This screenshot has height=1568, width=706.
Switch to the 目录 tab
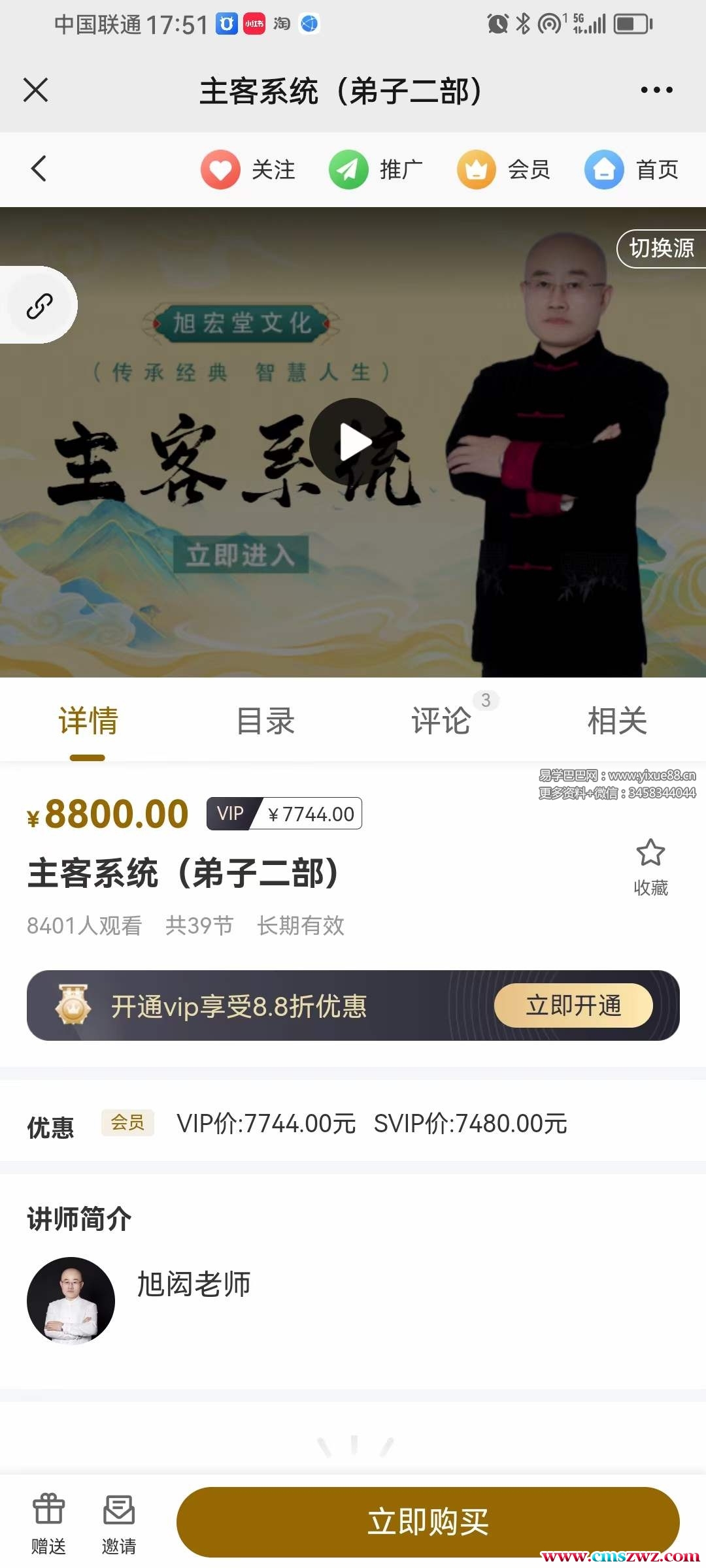265,721
